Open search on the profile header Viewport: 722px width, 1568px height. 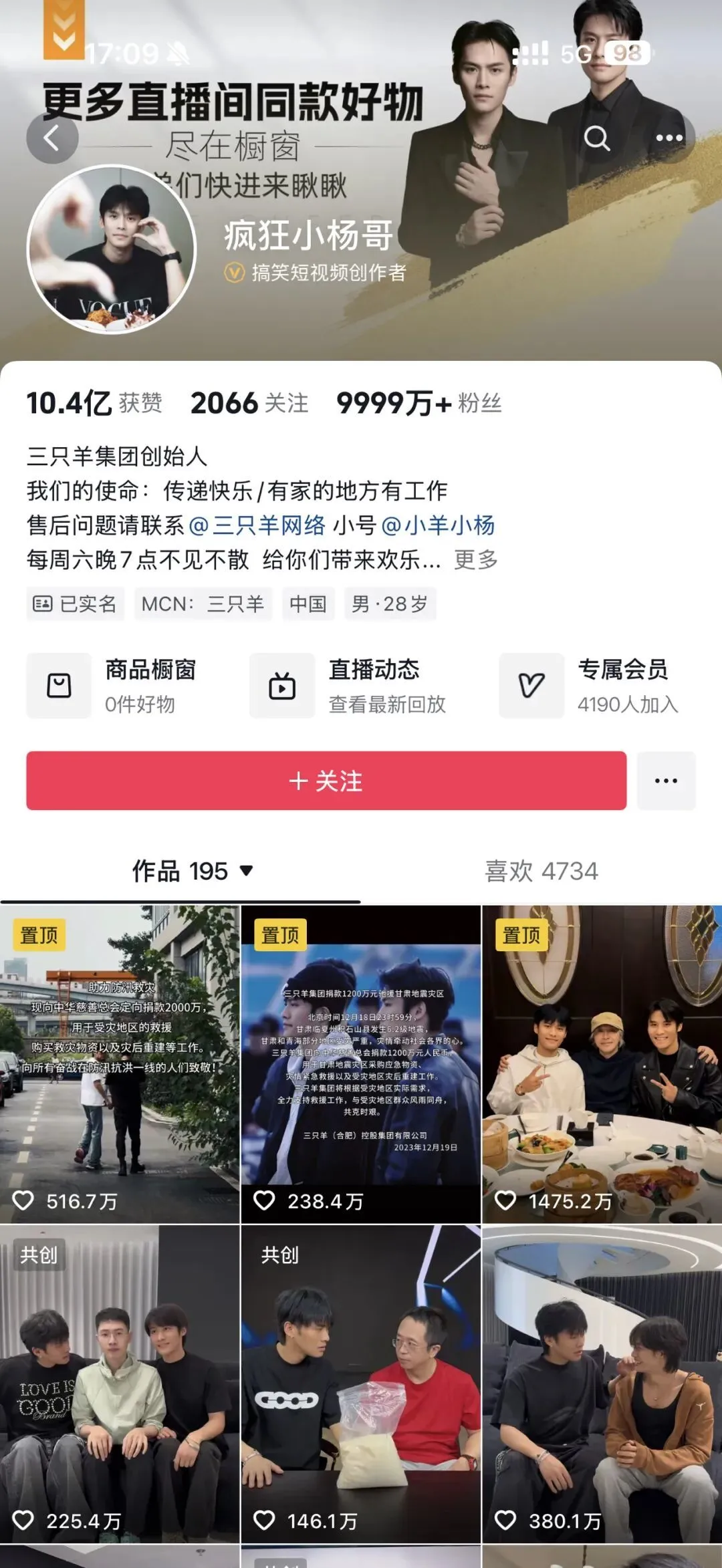pyautogui.click(x=596, y=139)
